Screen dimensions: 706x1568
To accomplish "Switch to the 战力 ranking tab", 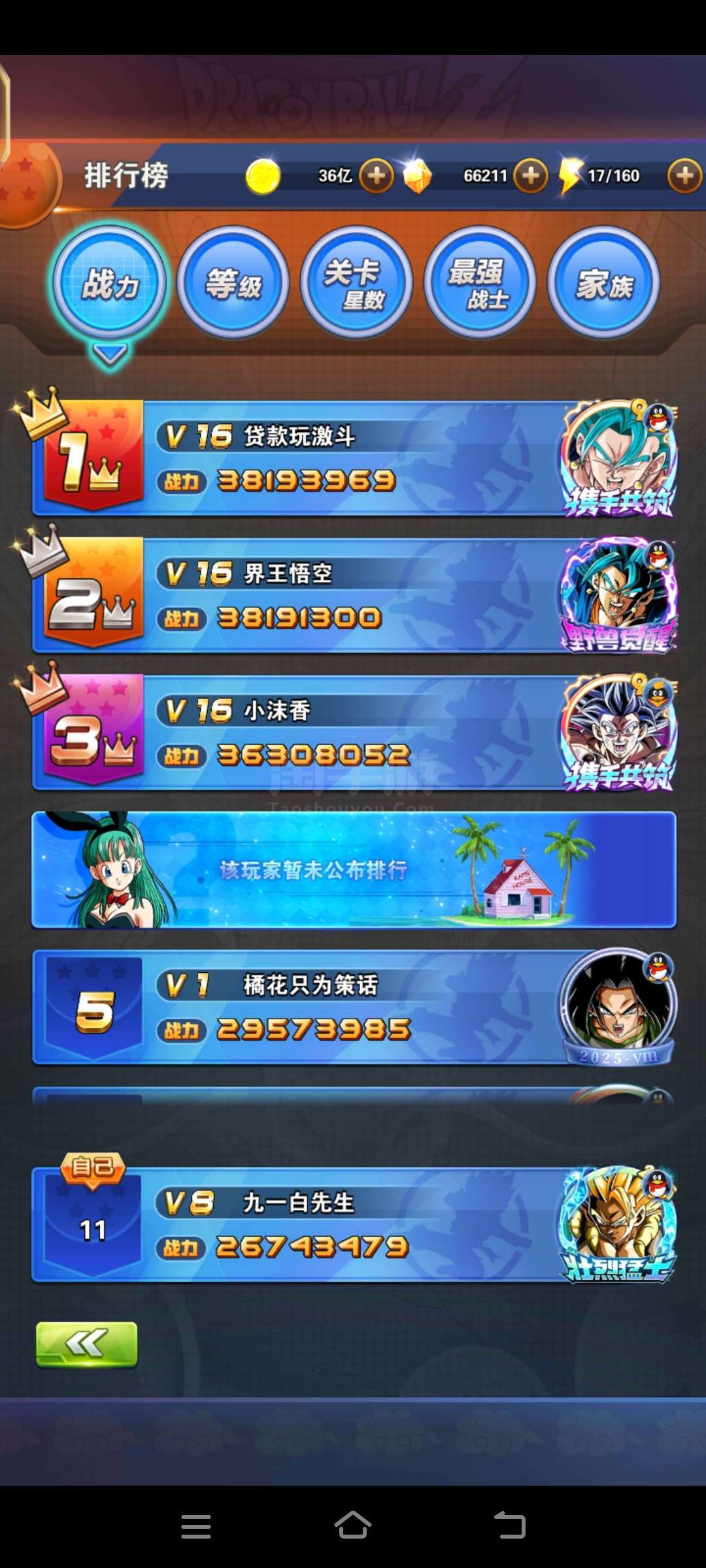I will coord(109,284).
